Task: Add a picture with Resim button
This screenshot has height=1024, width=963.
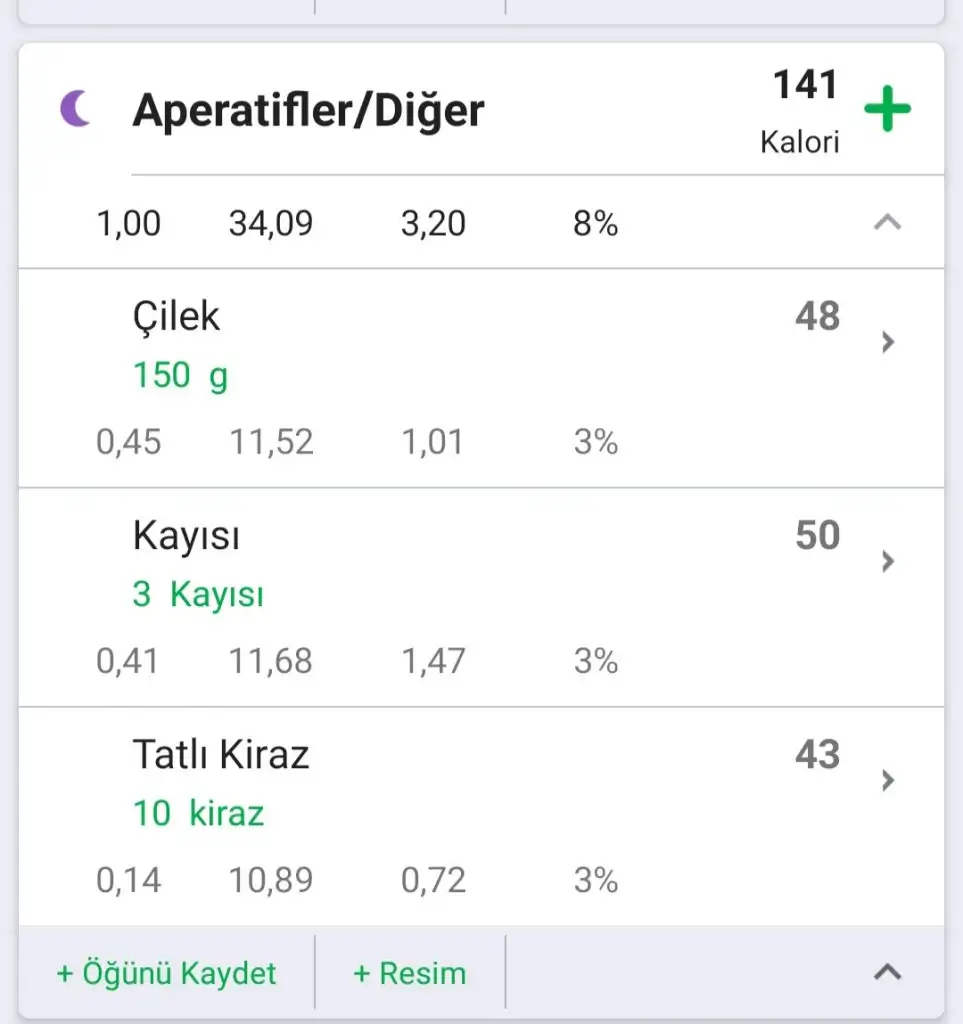Action: tap(410, 973)
